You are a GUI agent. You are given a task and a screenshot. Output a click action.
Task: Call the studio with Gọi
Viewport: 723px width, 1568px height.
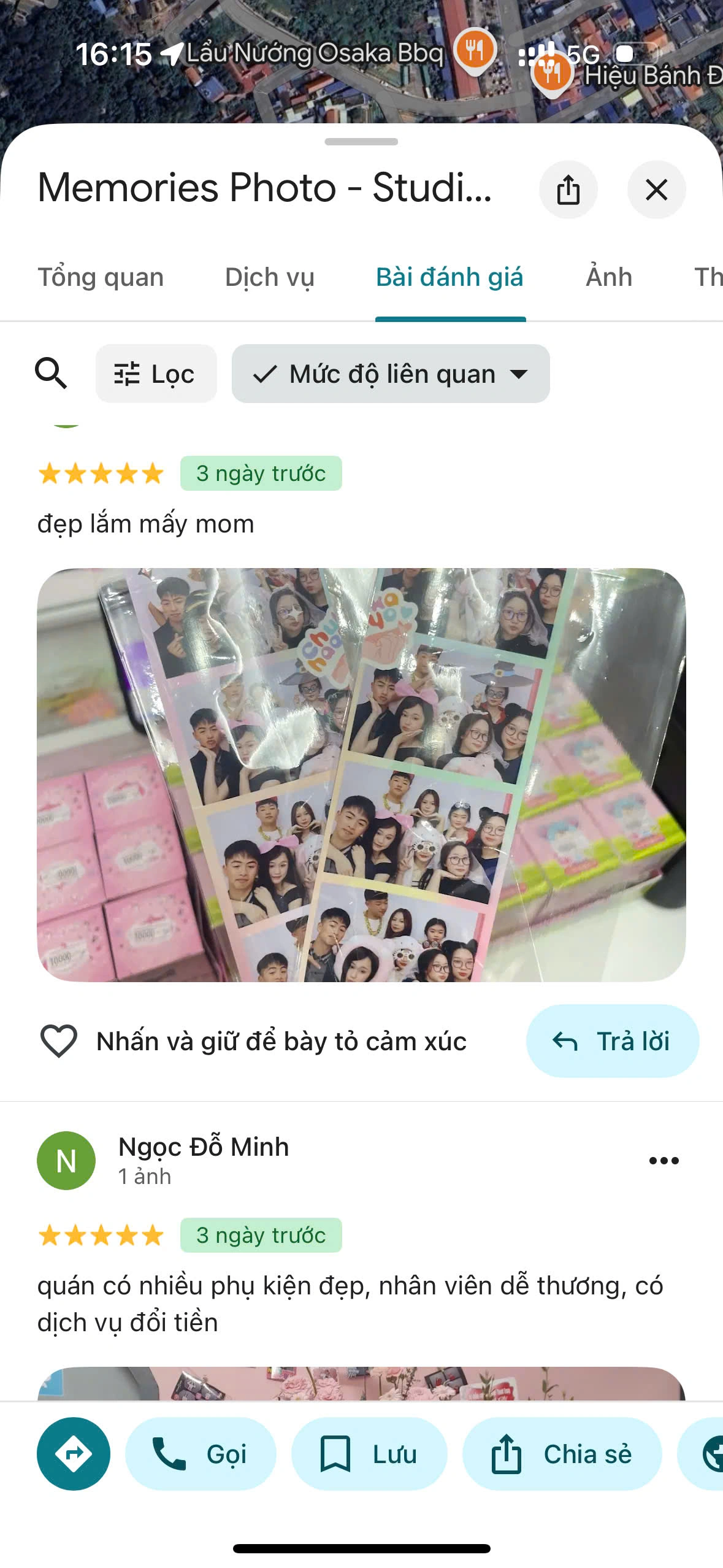pos(201,1454)
